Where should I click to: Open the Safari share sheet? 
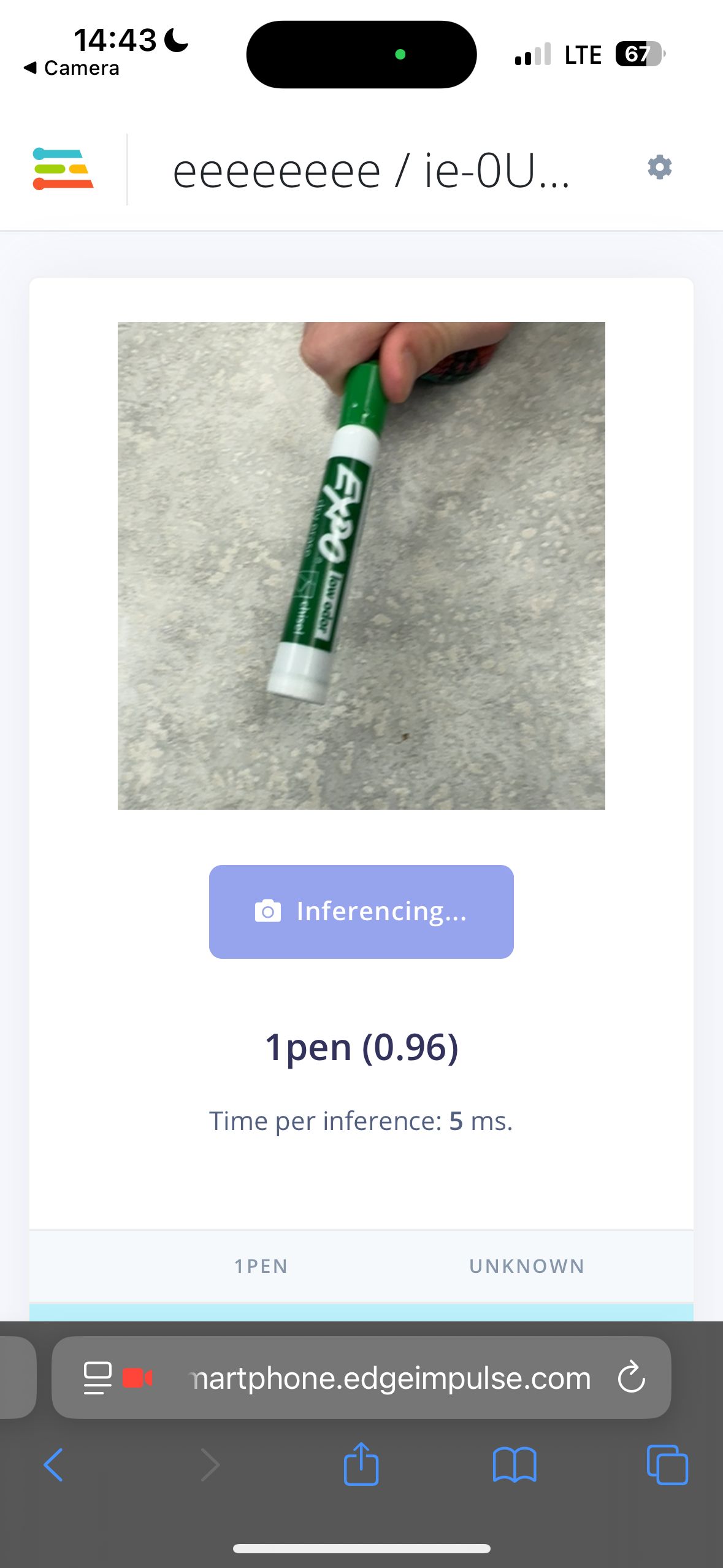(361, 1465)
